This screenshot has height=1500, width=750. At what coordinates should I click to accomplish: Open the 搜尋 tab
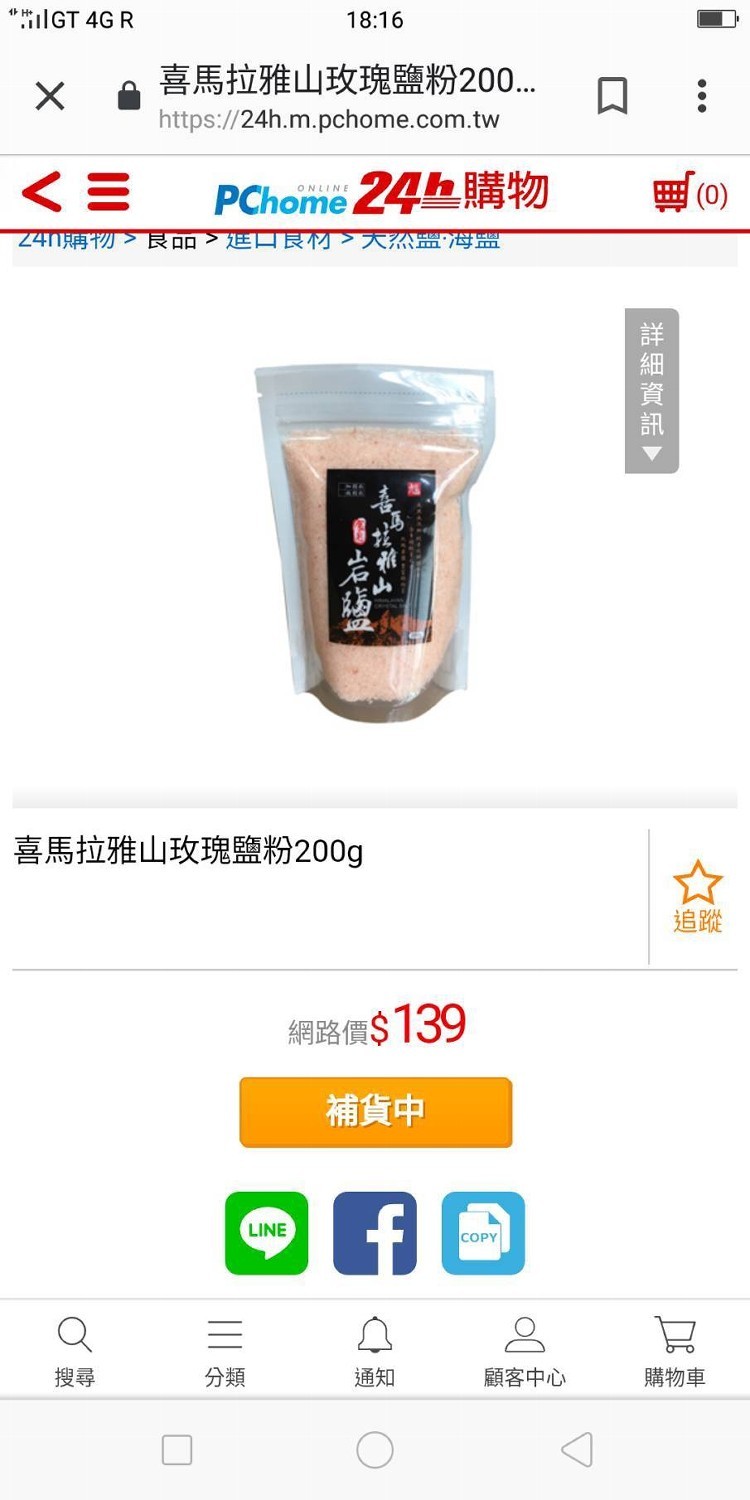click(75, 1352)
